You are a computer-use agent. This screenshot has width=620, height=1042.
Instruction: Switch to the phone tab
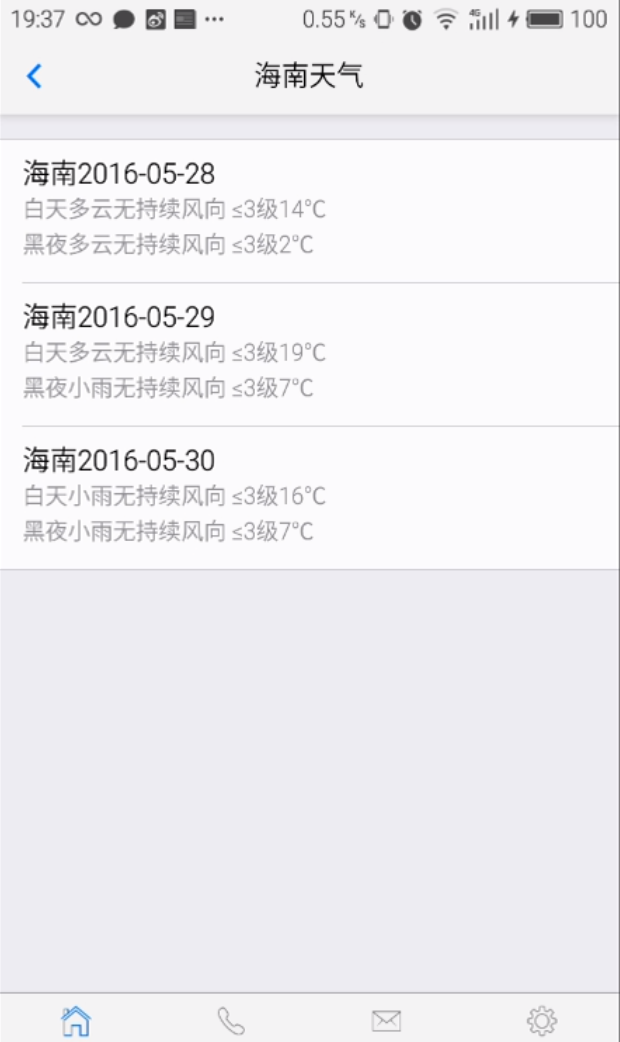tap(231, 1020)
